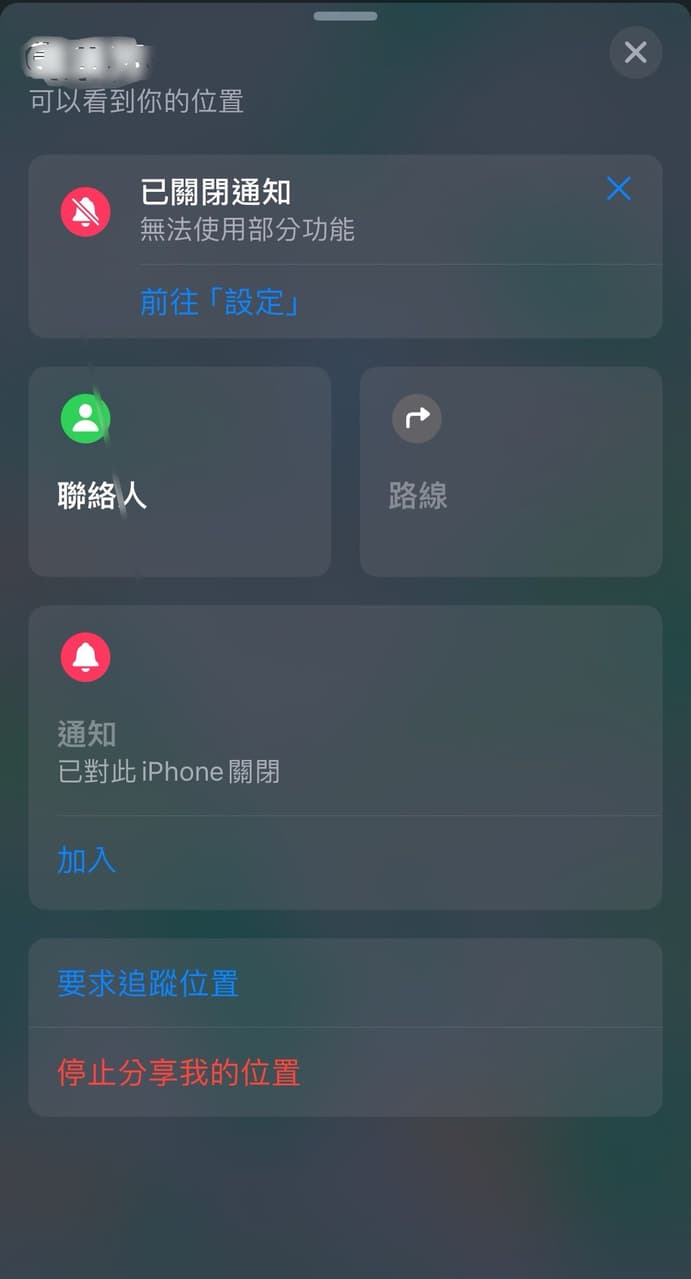691x1279 pixels.
Task: Open 前往「設定」 link
Action: click(220, 302)
